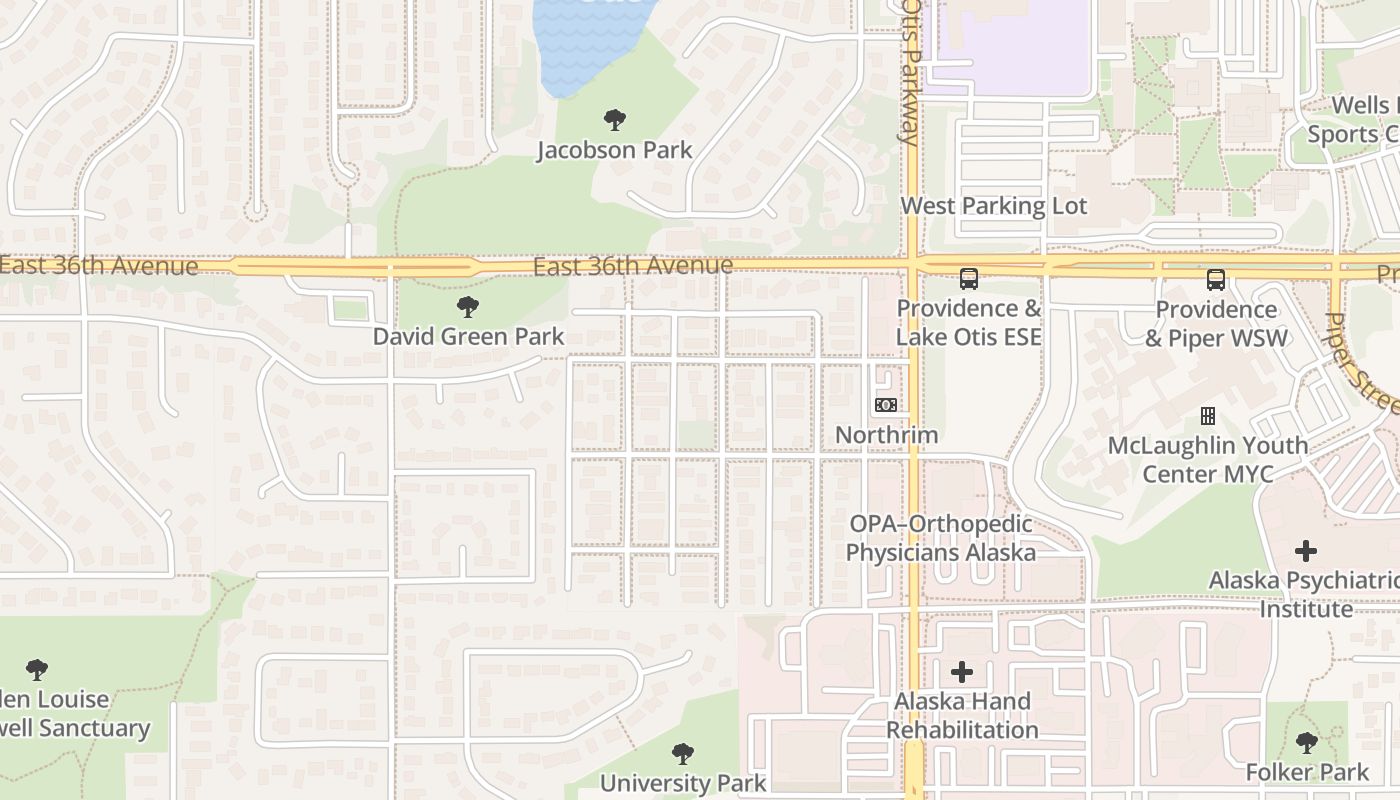1400x800 pixels.
Task: Open the Folker Park marker
Action: pyautogui.click(x=1306, y=743)
